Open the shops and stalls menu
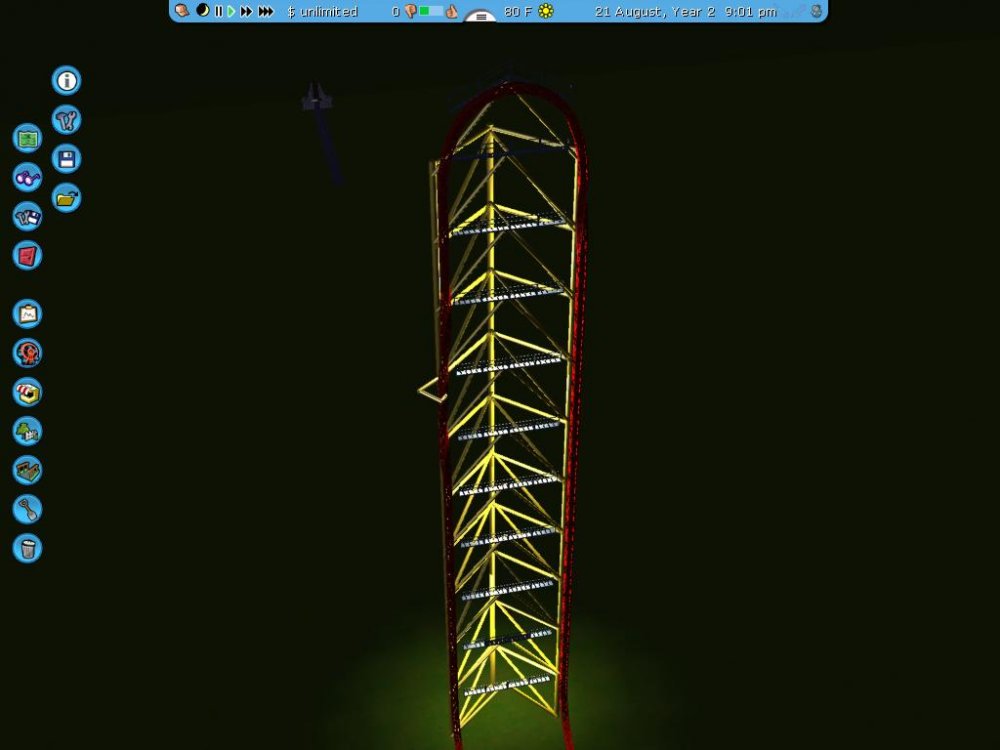Screen dimensions: 1000x750 pos(27,392)
